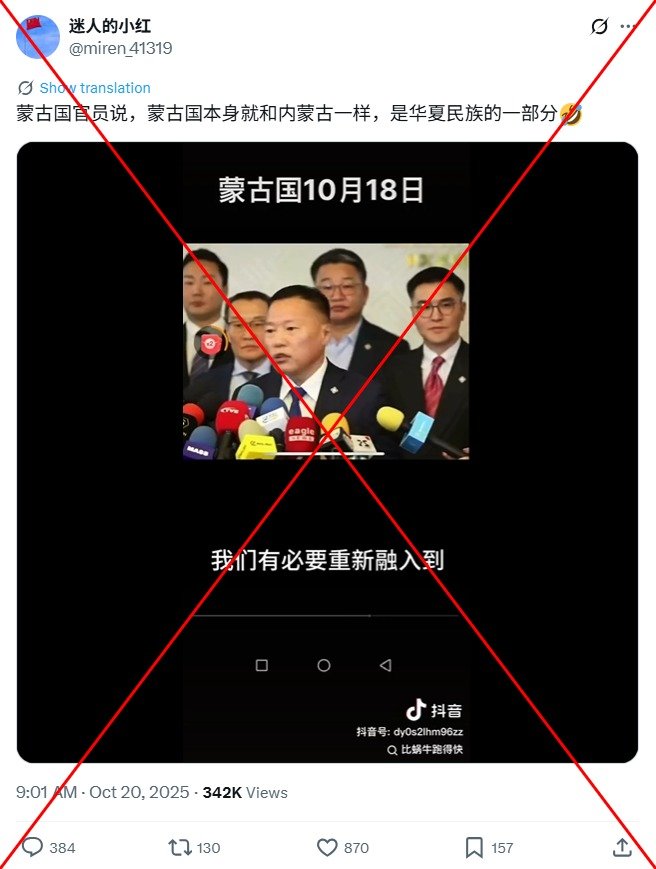656x869 pixels.
Task: Visit the @miren_41319 handle link
Action: (x=120, y=48)
